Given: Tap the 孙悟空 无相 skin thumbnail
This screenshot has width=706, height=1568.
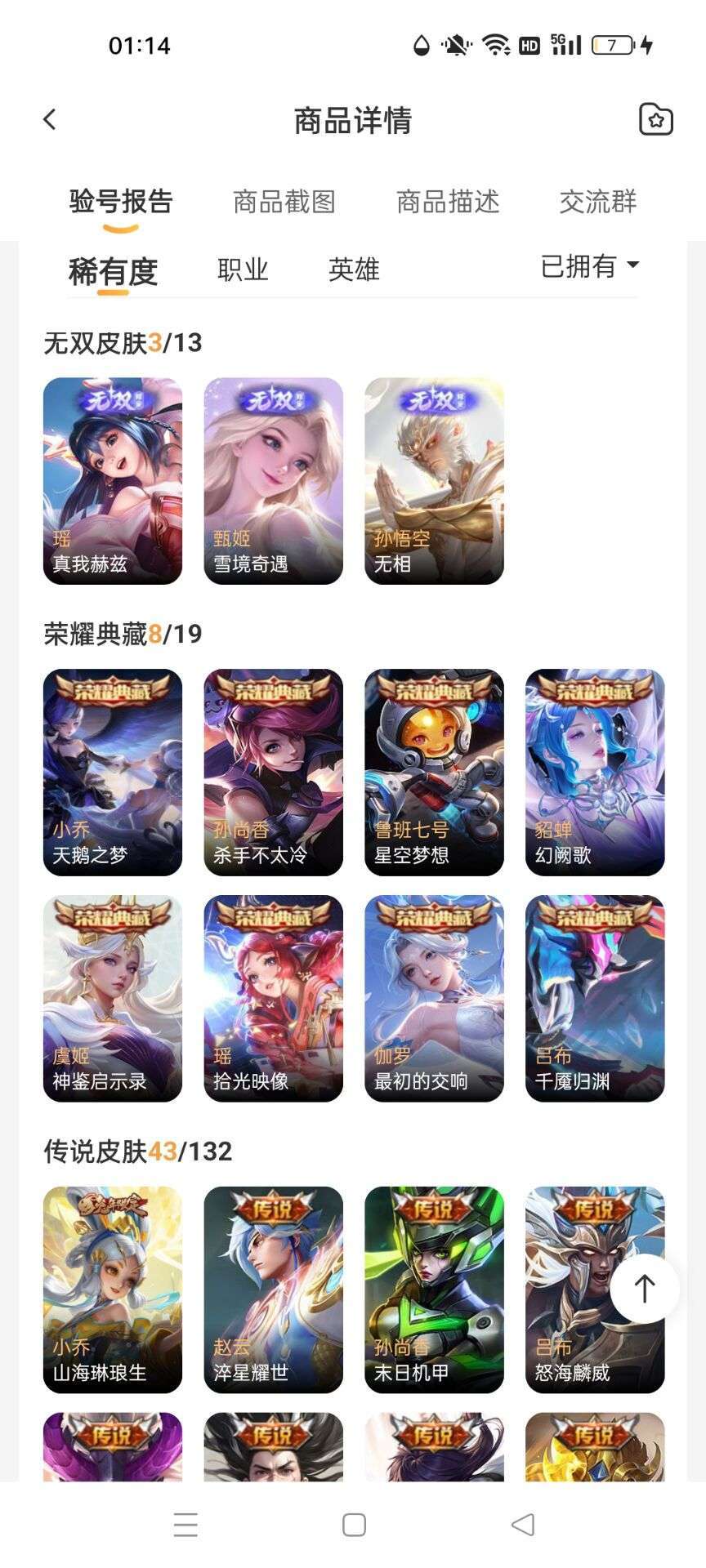Looking at the screenshot, I should (x=434, y=481).
